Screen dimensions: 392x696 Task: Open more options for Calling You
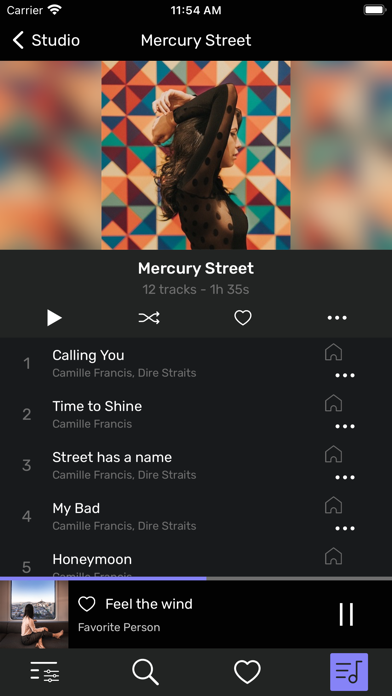[x=345, y=376]
